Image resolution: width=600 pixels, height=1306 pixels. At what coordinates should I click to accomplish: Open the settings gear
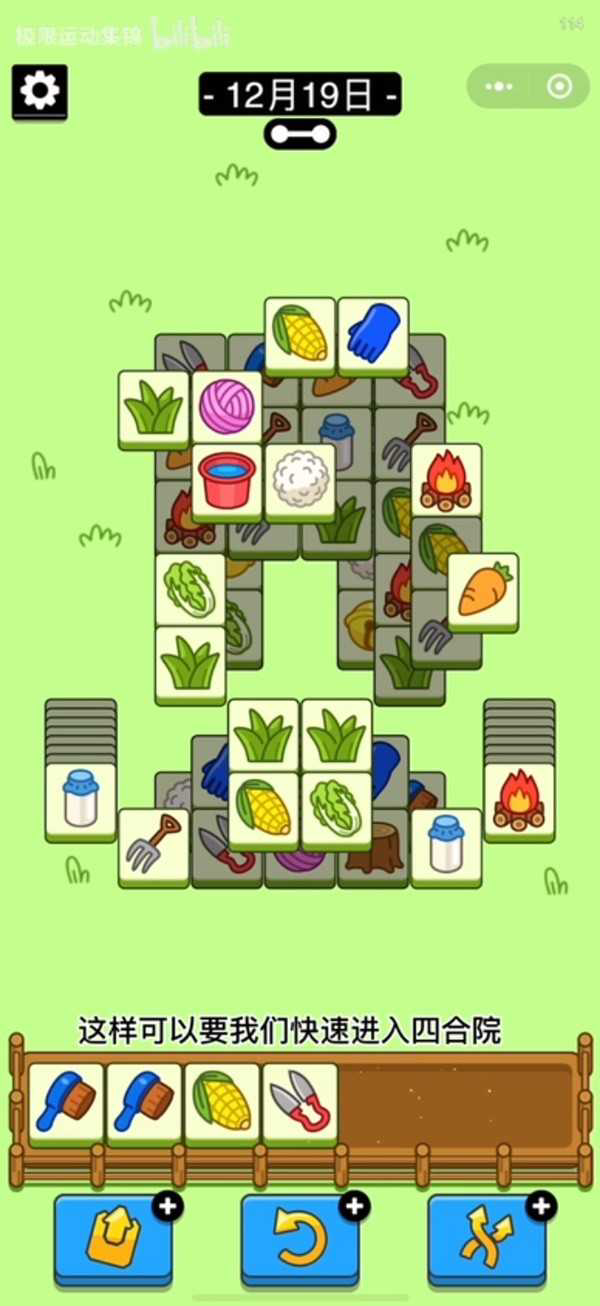pyautogui.click(x=40, y=92)
